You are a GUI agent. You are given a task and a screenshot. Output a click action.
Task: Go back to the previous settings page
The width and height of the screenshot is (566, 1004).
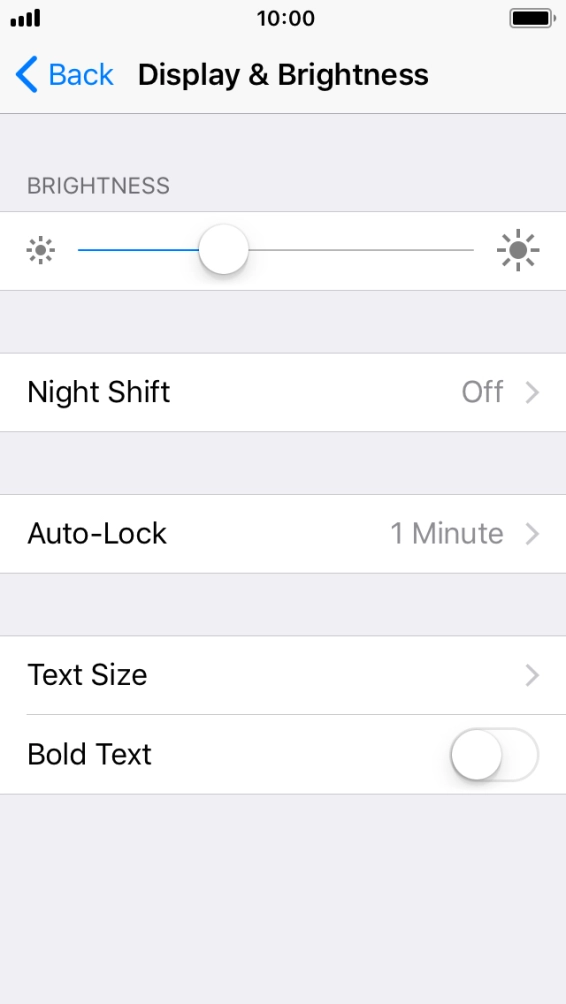pos(65,75)
